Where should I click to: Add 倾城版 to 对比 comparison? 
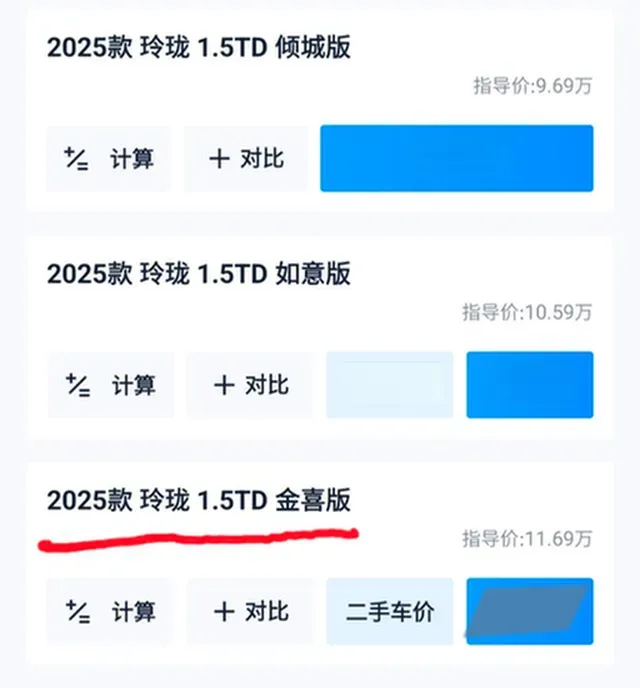(245, 158)
